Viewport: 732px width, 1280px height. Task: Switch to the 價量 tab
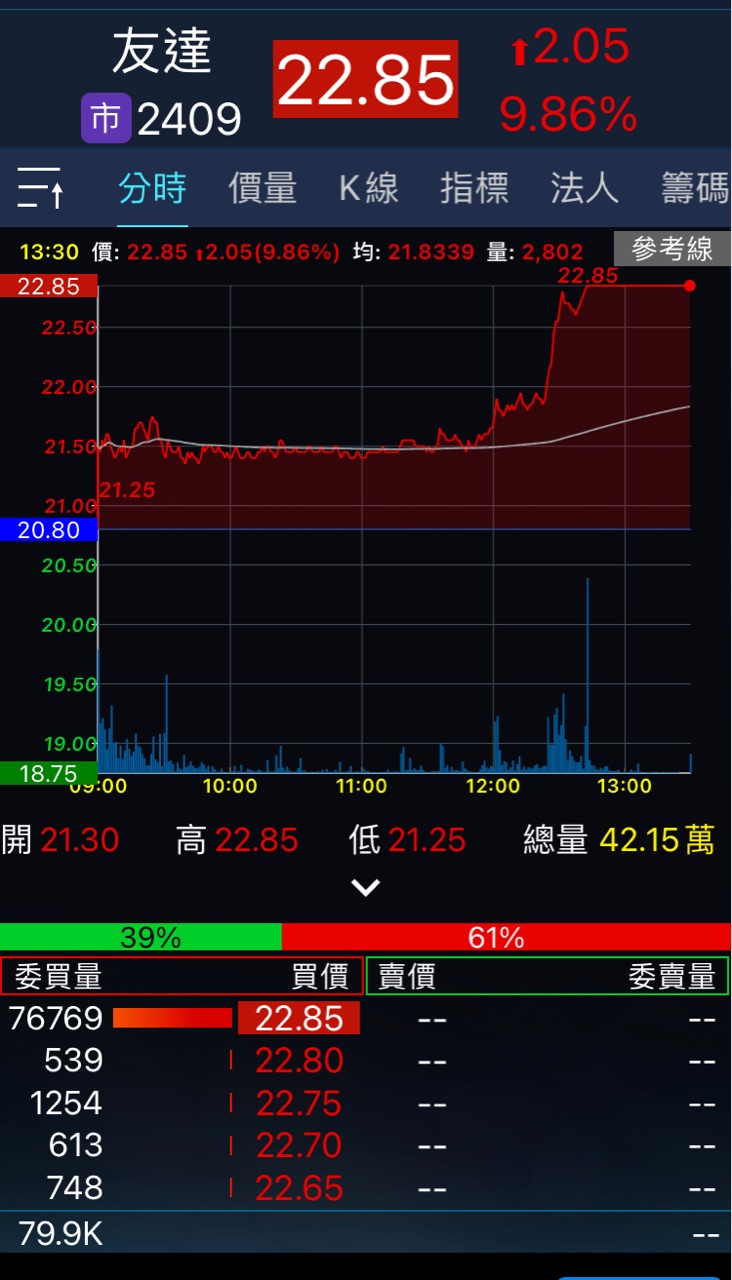[x=262, y=188]
